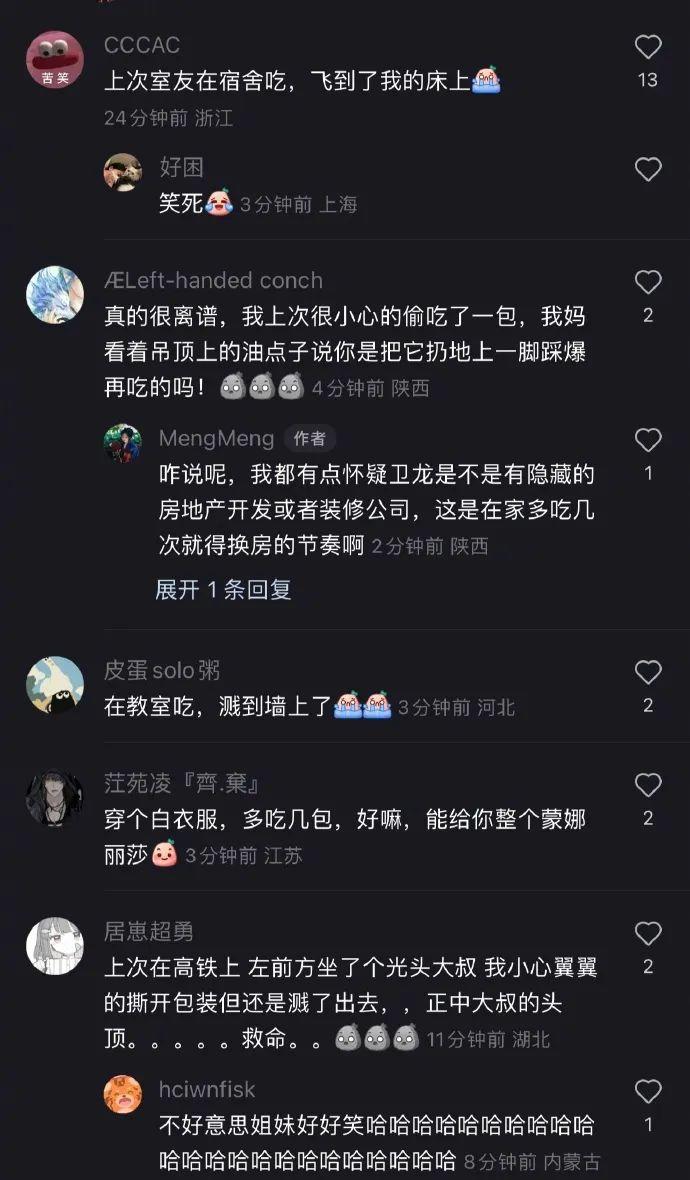
Task: Open hciwnfisk's avatar
Action: pyautogui.click(x=123, y=1093)
